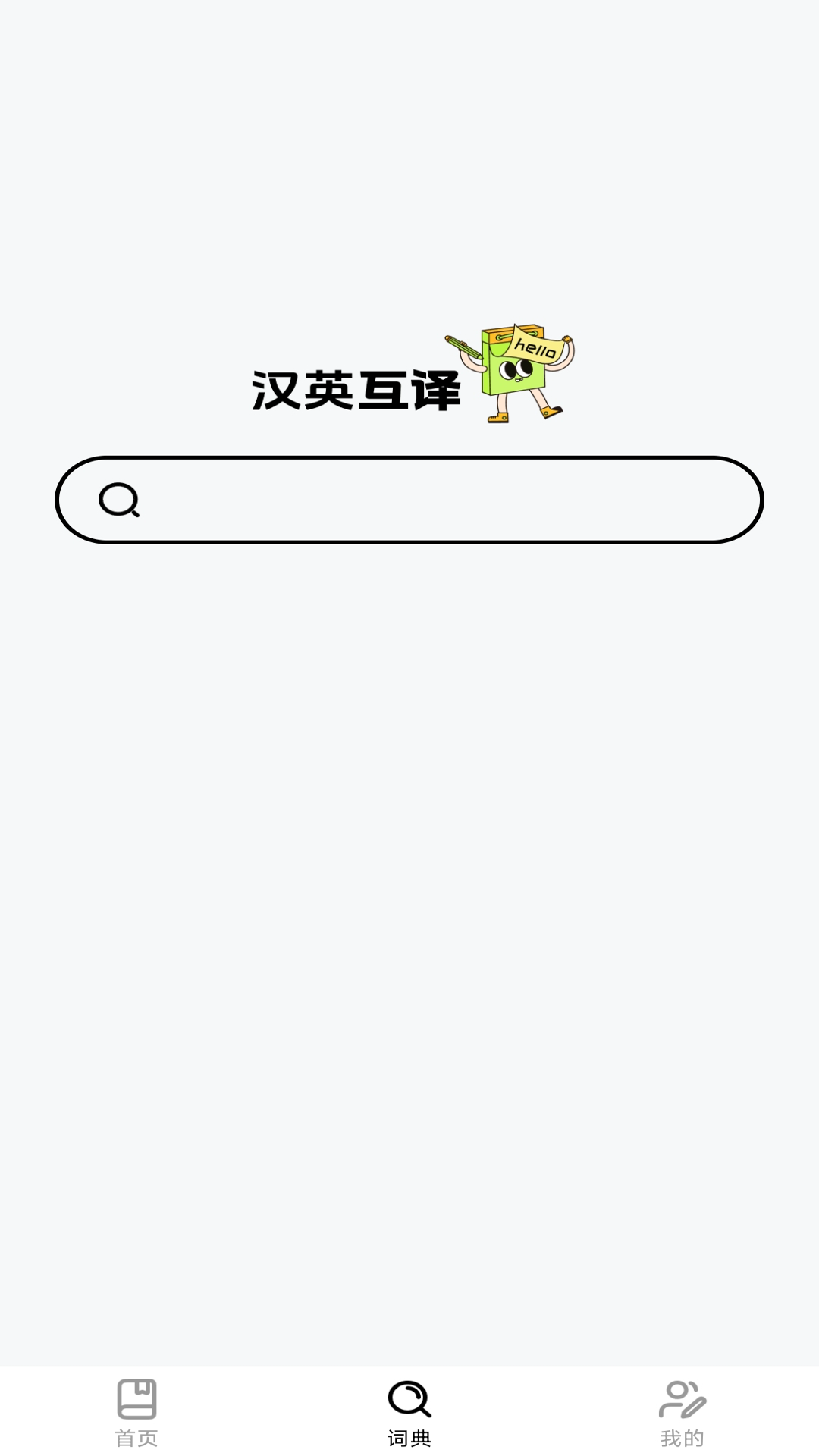The width and height of the screenshot is (819, 1456).
Task: Switch to the 首页 tab
Action: [x=136, y=1414]
